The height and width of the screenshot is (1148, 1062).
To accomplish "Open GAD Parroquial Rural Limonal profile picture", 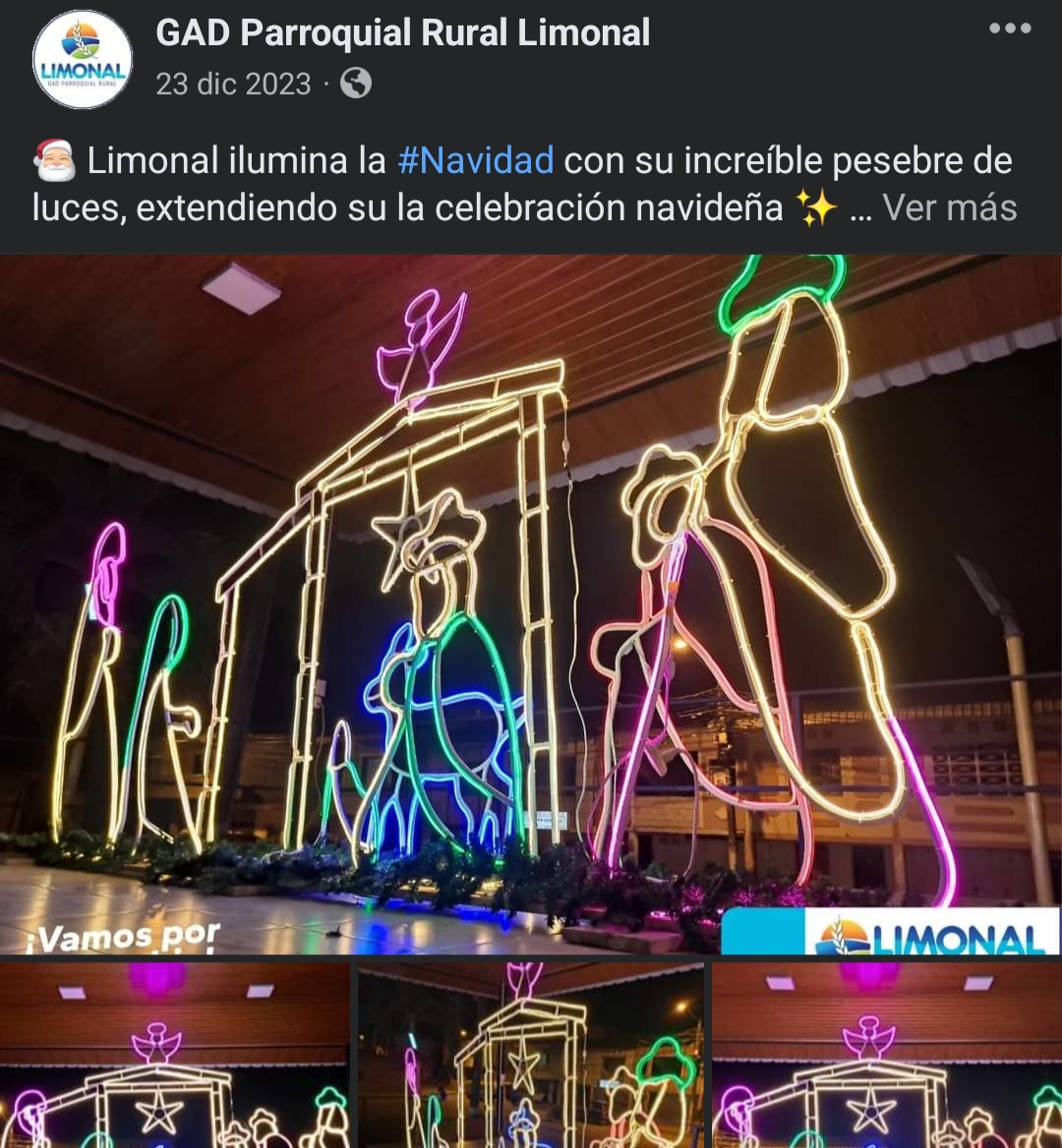I will (x=83, y=60).
